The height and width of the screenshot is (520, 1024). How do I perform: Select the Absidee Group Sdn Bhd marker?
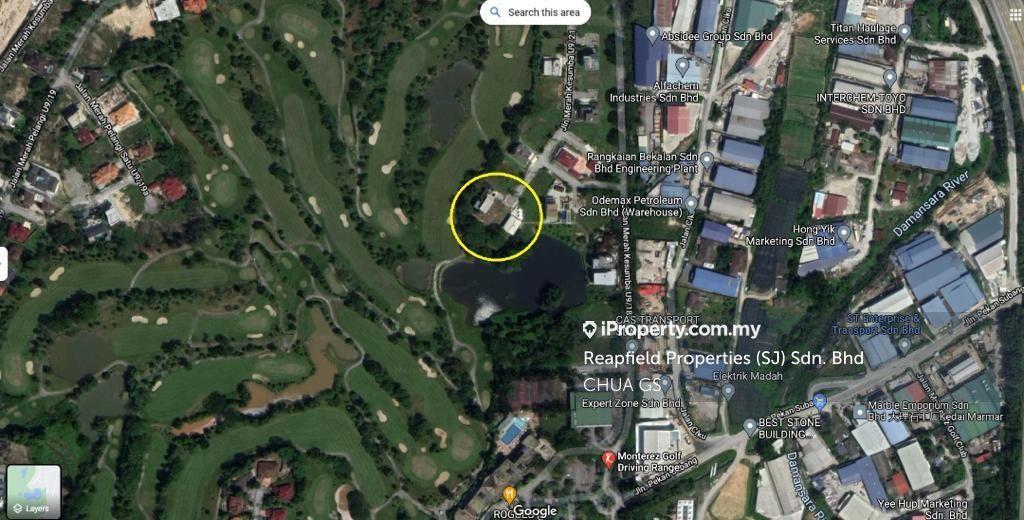click(x=652, y=36)
